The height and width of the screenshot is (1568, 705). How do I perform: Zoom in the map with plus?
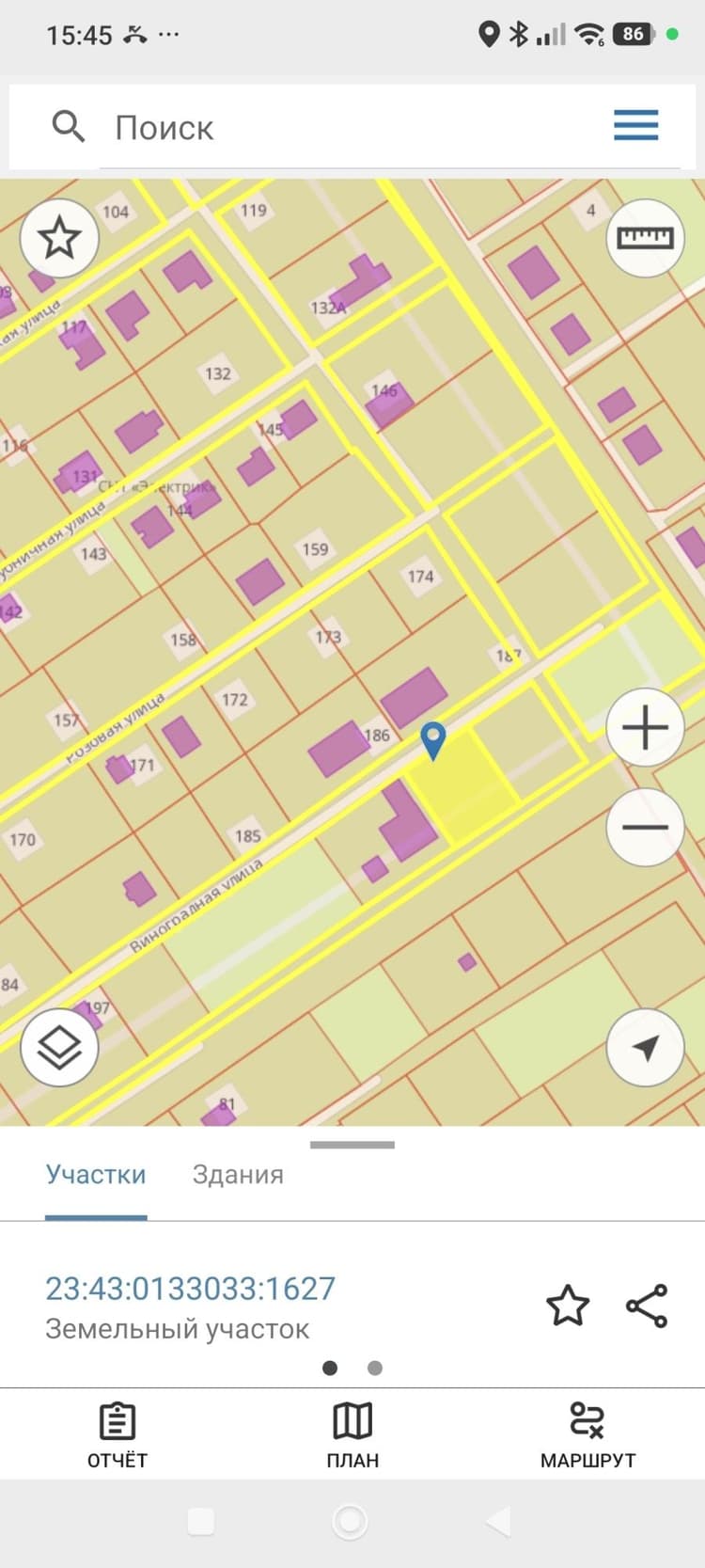(x=645, y=728)
